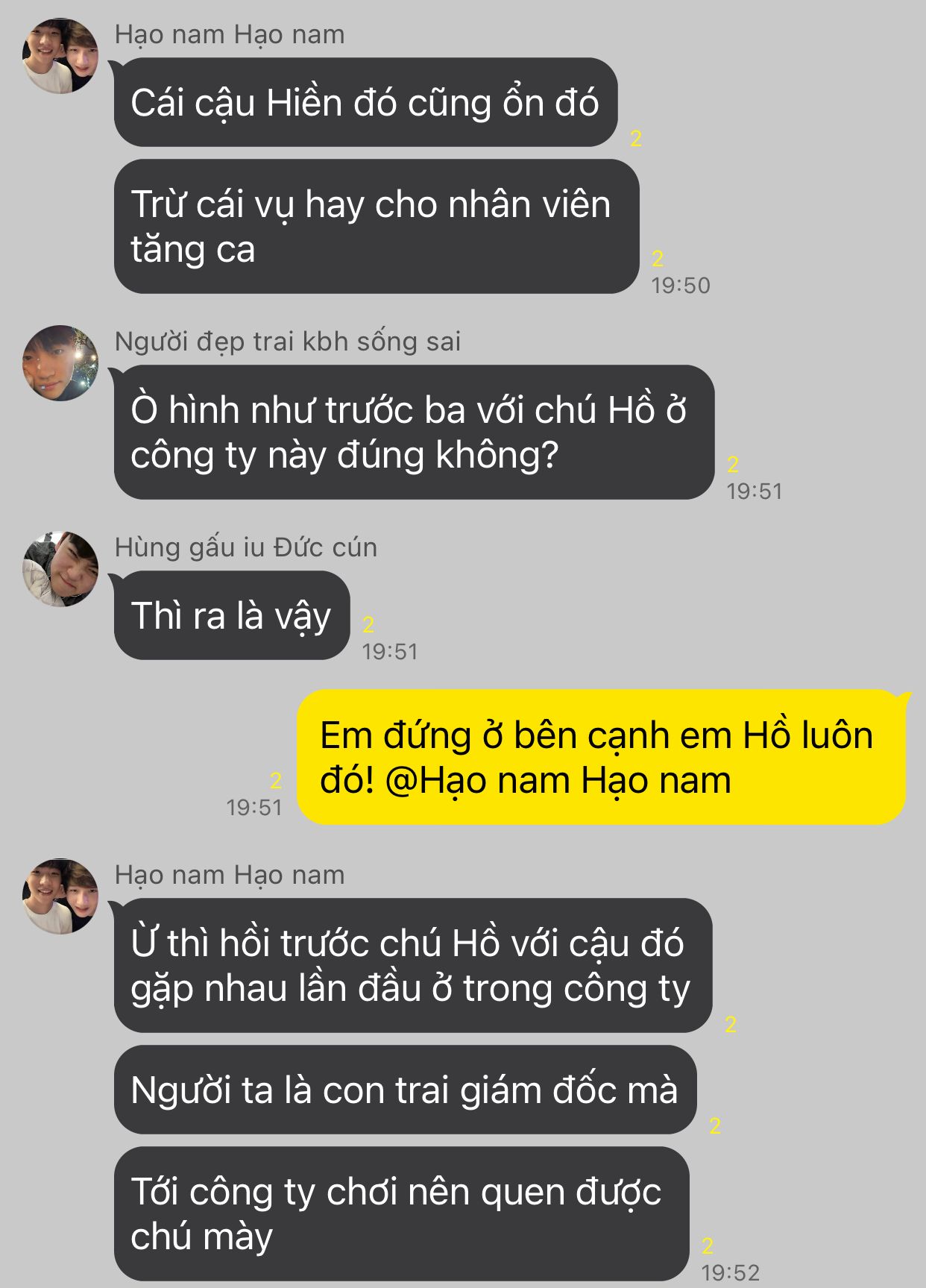Image resolution: width=926 pixels, height=1288 pixels.
Task: Tap Hạo nam's avatar beside "Cái cậu Hiền" message
Action: [x=60, y=57]
